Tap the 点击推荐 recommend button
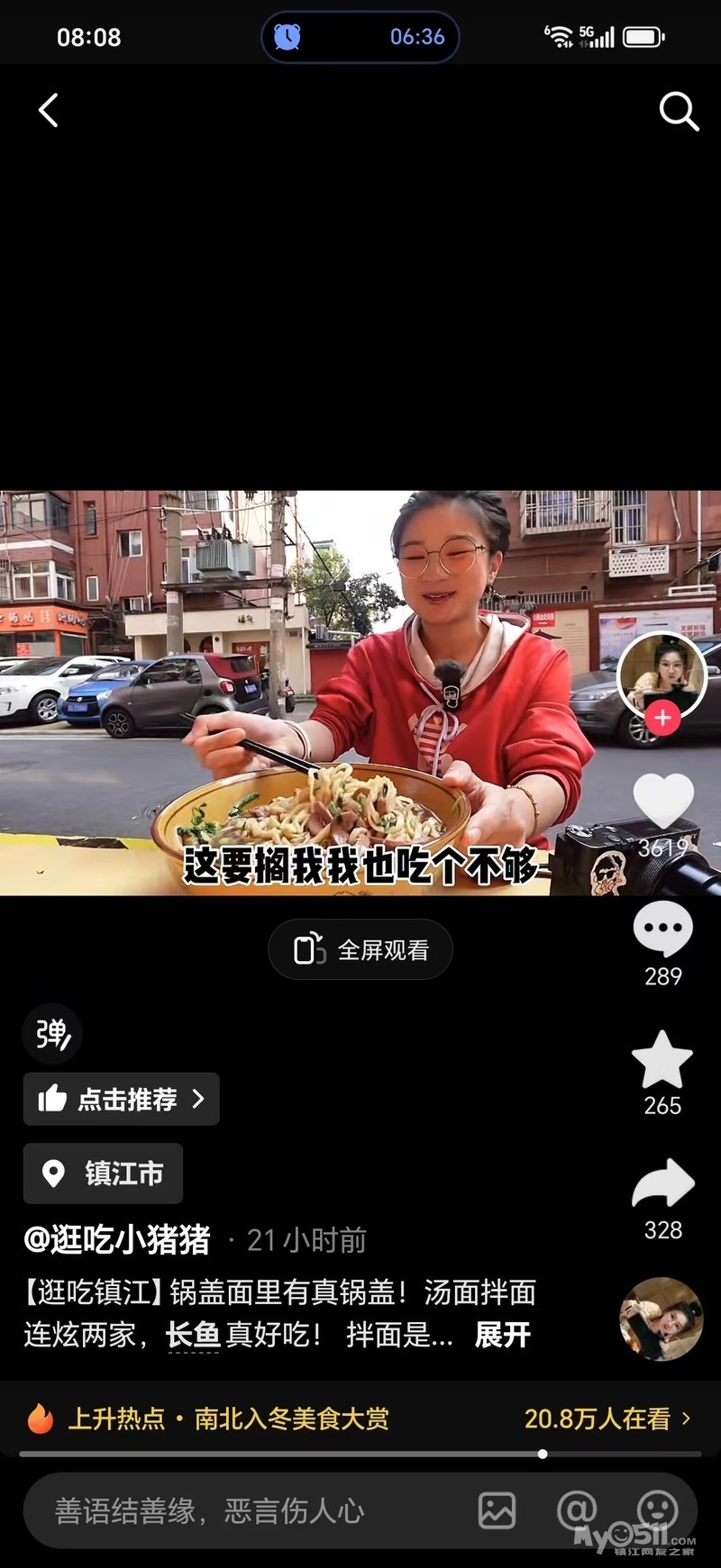Image resolution: width=721 pixels, height=1568 pixels. pos(122,1099)
